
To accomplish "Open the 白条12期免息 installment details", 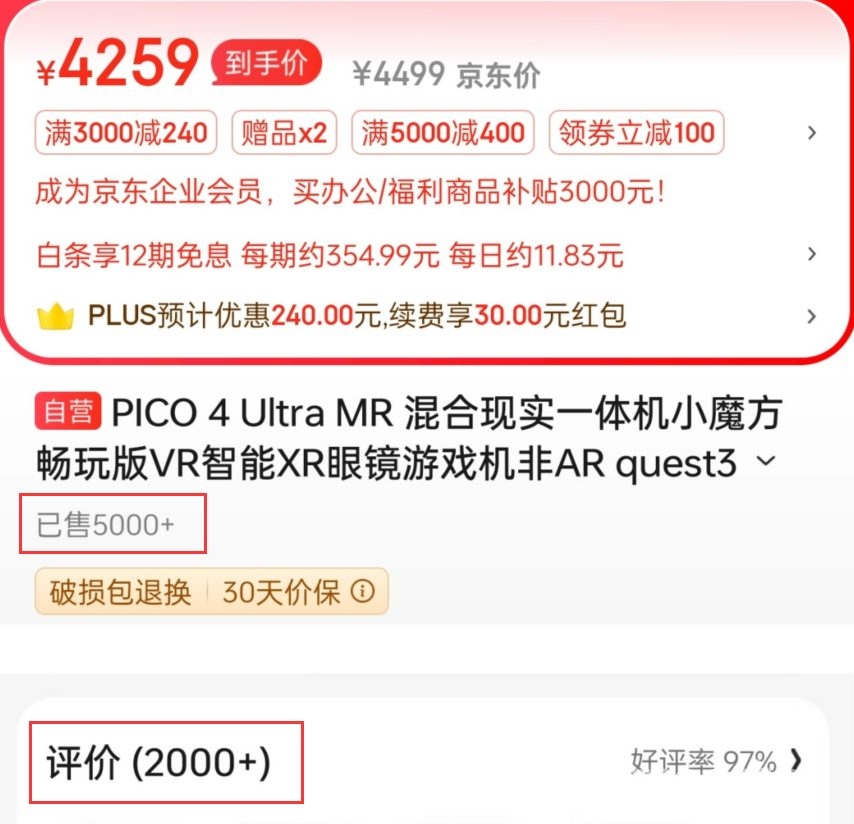I will click(x=330, y=255).
